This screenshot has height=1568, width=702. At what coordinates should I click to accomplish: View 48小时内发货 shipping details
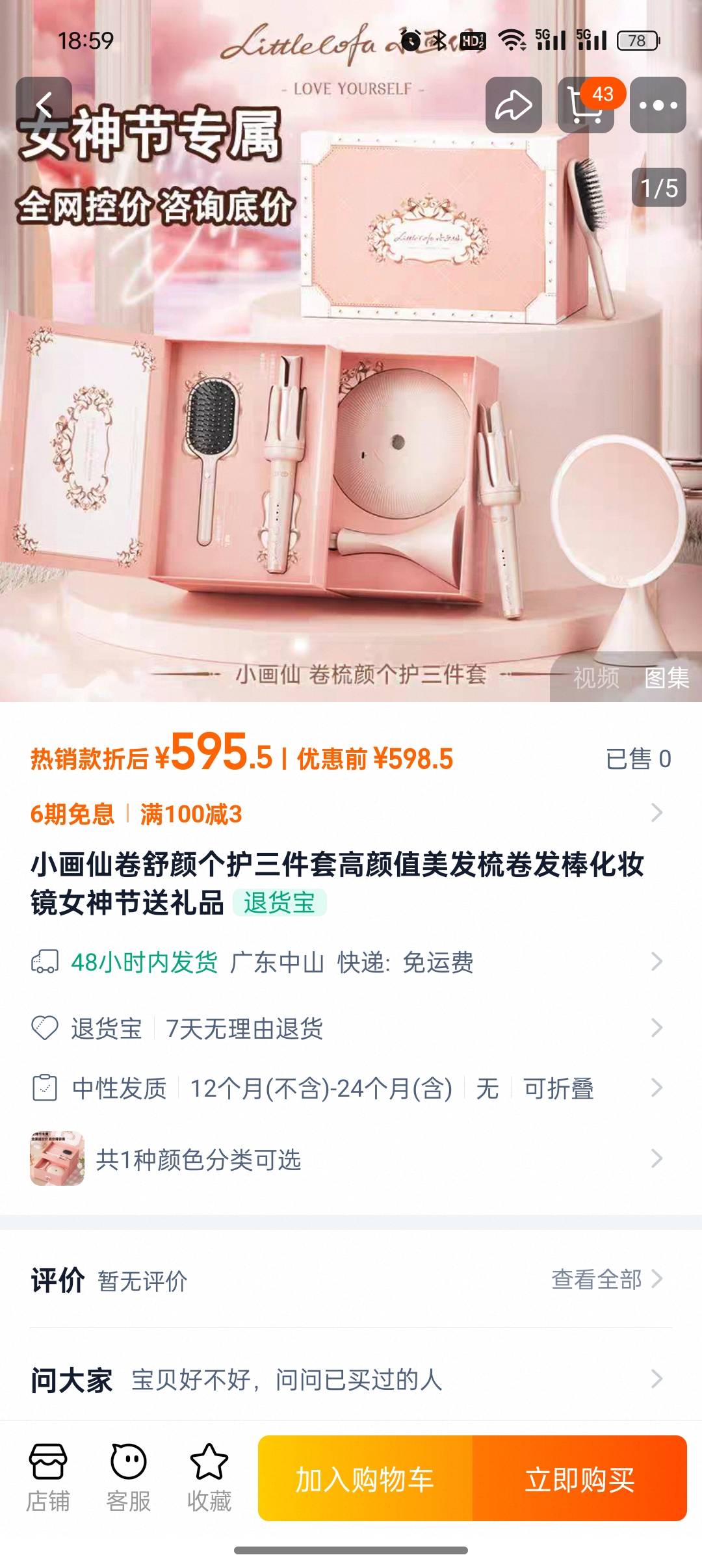[x=351, y=962]
